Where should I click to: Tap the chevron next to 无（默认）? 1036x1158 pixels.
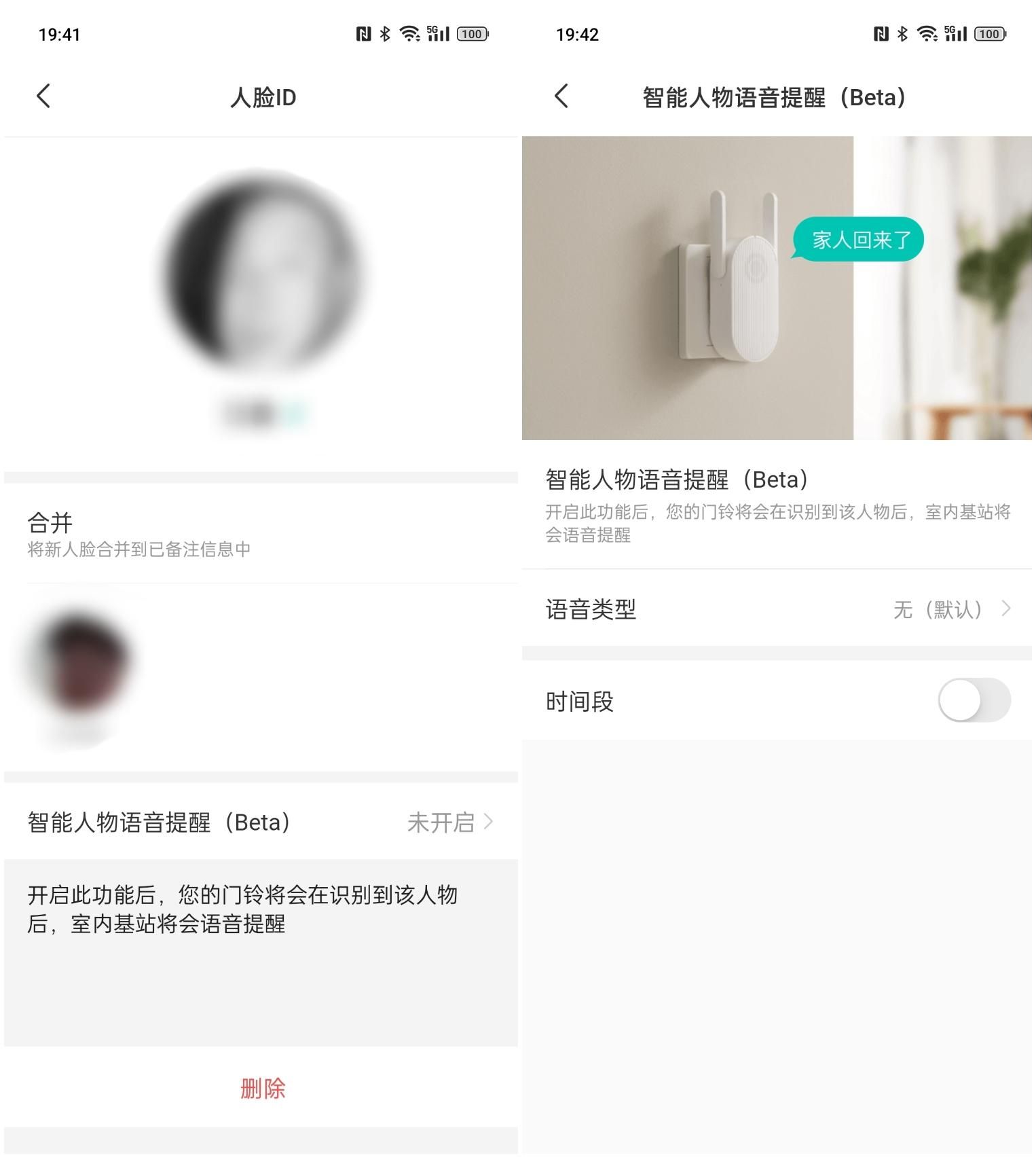tap(1007, 609)
